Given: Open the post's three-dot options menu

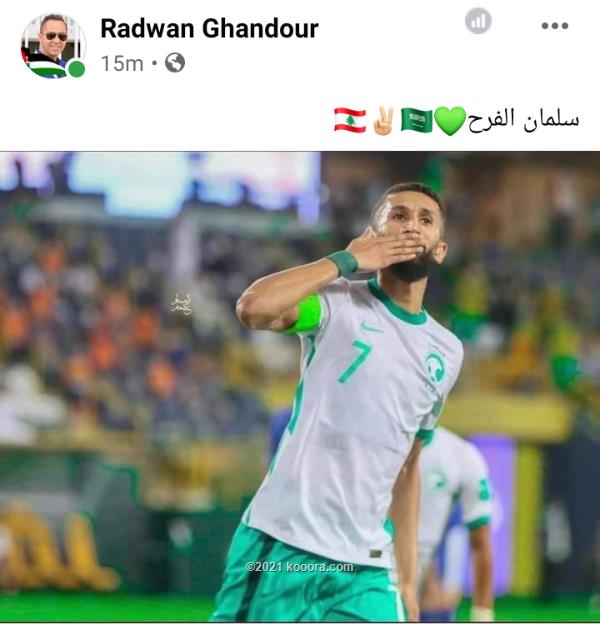Looking at the screenshot, I should coord(554,26).
